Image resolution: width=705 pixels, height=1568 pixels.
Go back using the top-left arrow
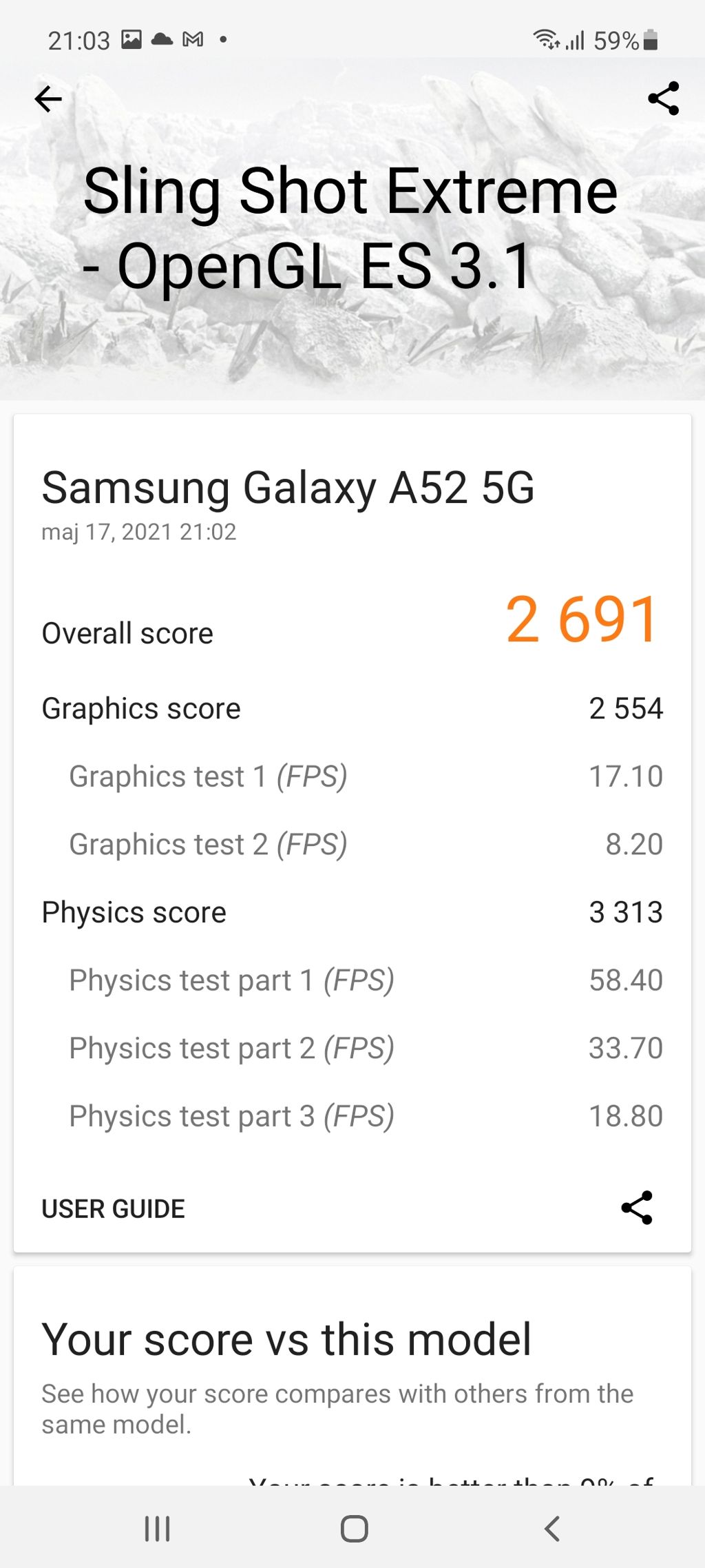48,99
